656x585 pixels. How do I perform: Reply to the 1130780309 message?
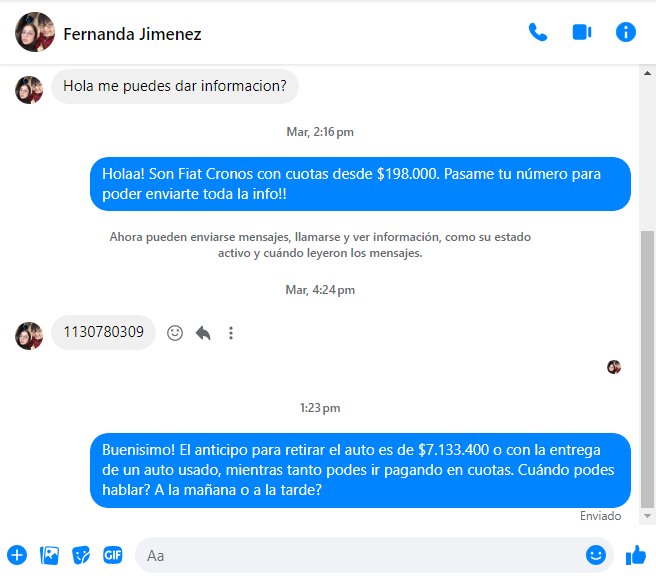[x=203, y=333]
